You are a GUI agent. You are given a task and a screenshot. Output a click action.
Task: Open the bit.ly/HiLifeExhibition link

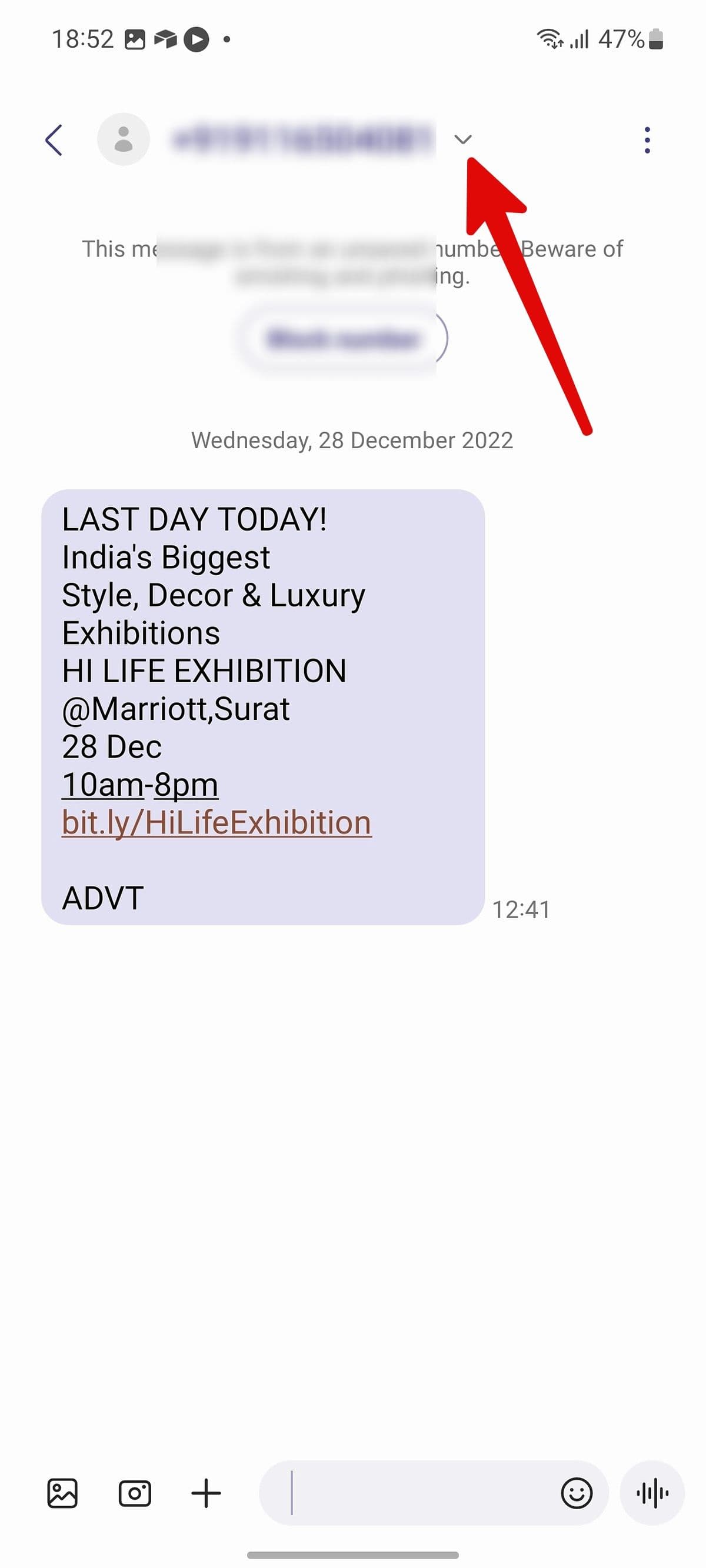point(217,823)
